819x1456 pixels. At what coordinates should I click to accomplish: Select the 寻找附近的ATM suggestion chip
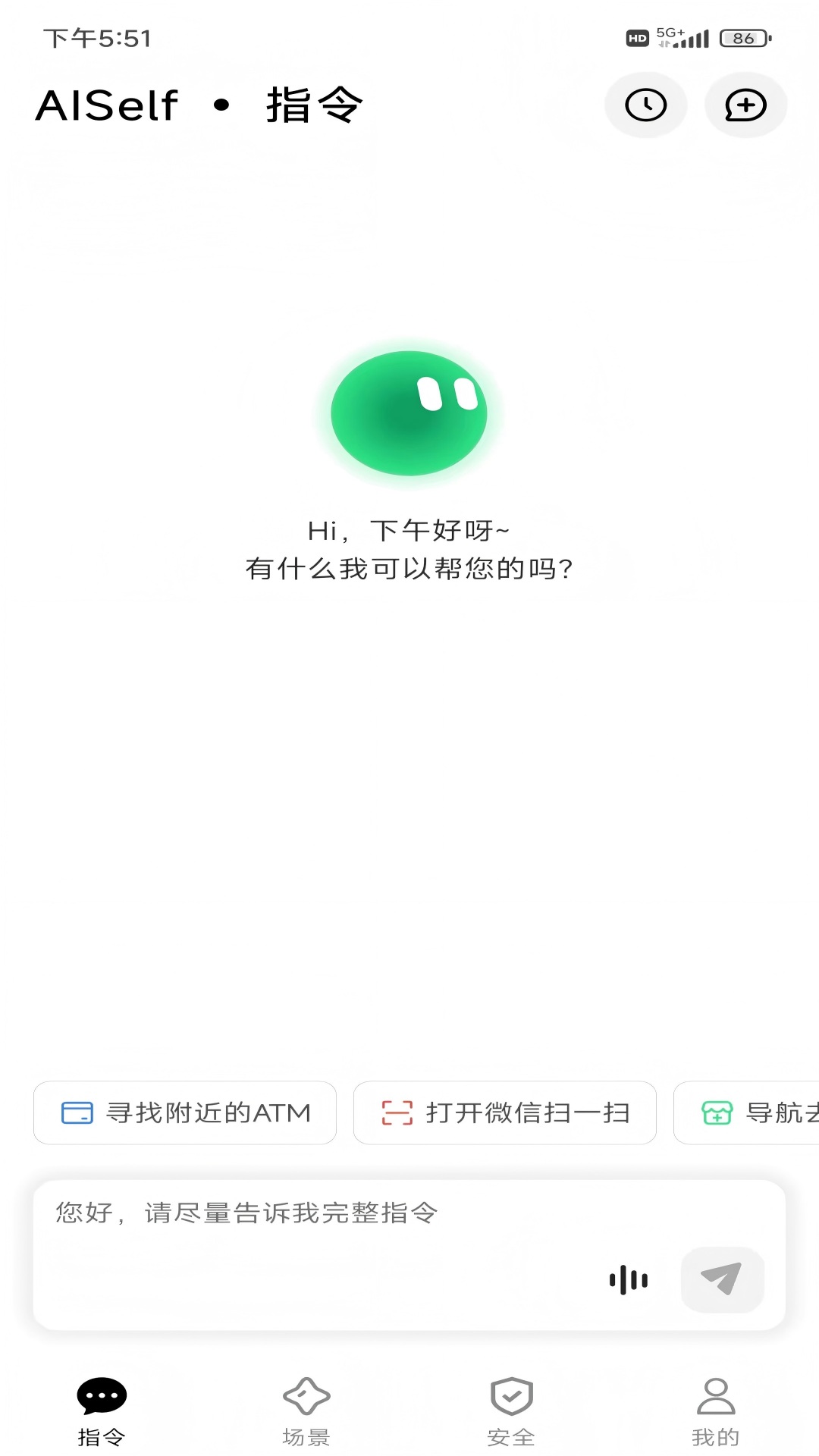pyautogui.click(x=185, y=1112)
